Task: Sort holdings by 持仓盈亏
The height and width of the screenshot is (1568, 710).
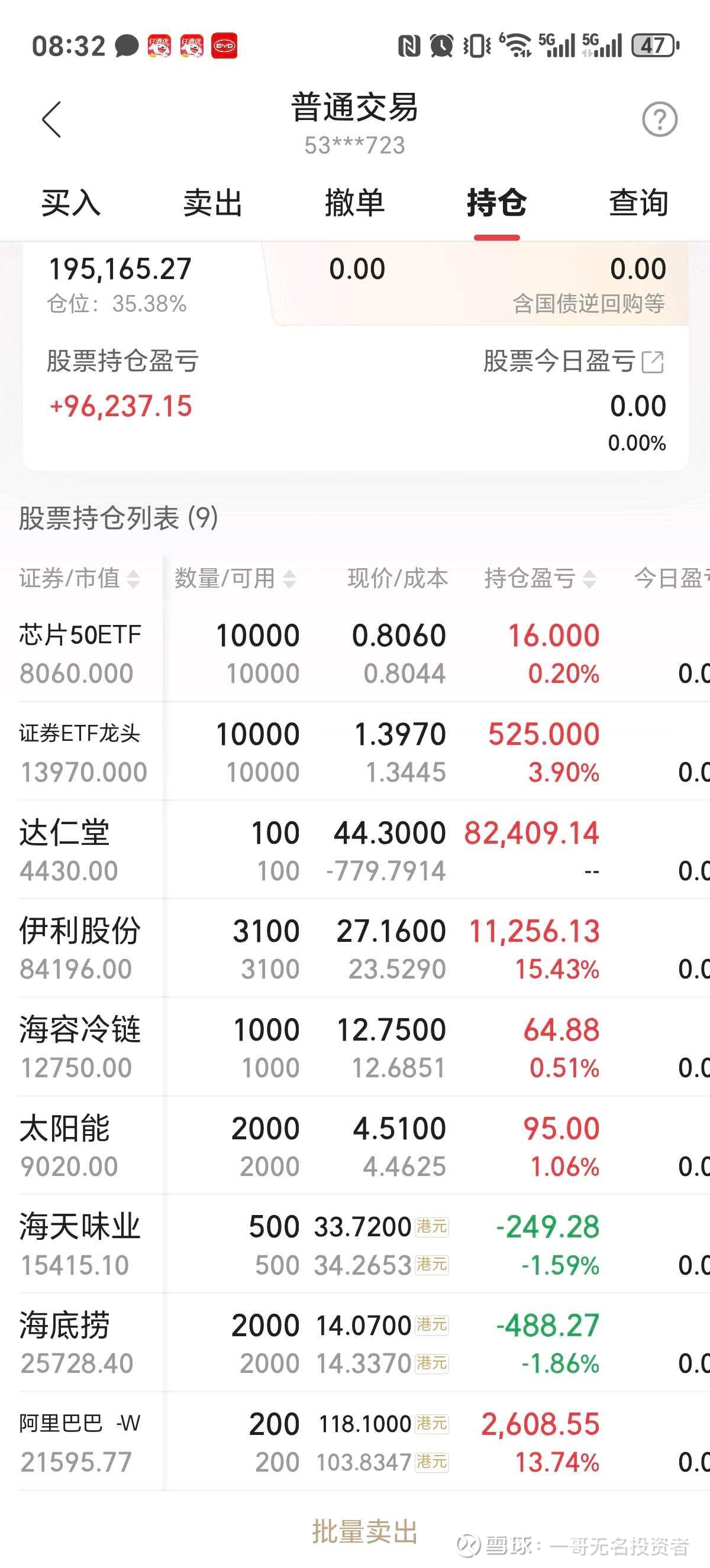Action: pyautogui.click(x=540, y=578)
